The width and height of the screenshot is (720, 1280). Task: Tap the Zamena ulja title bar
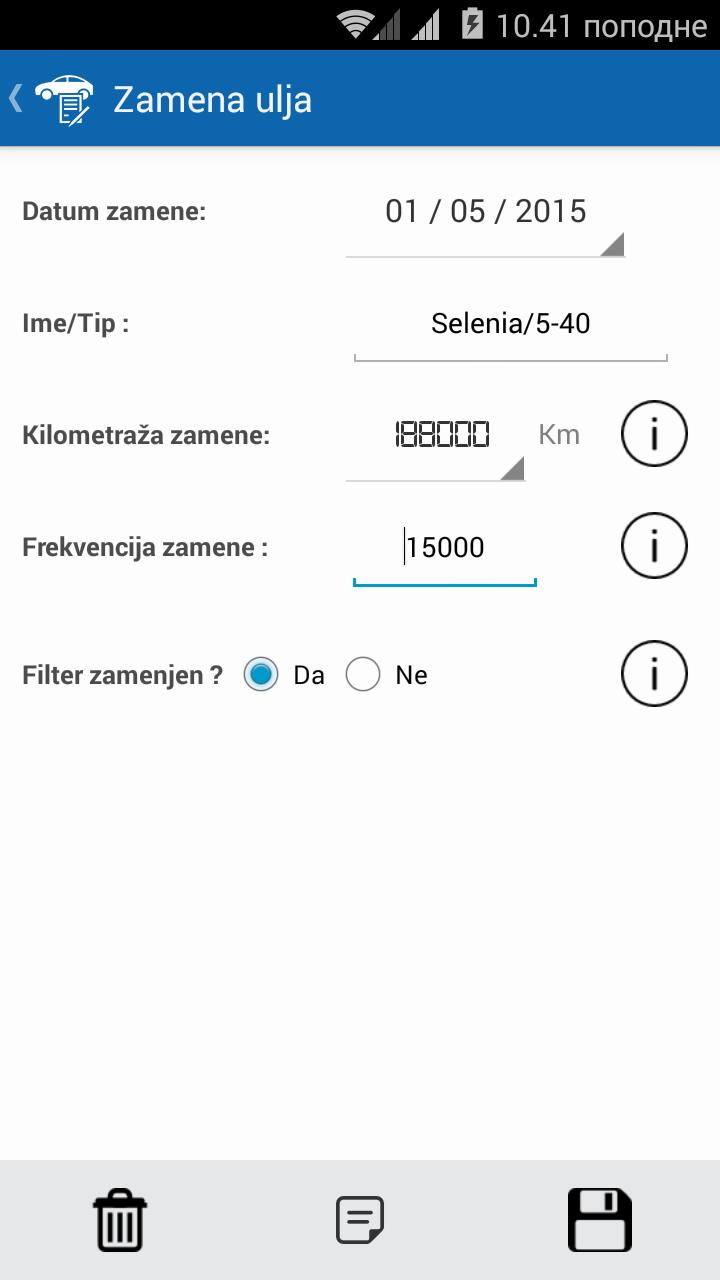pyautogui.click(x=213, y=98)
